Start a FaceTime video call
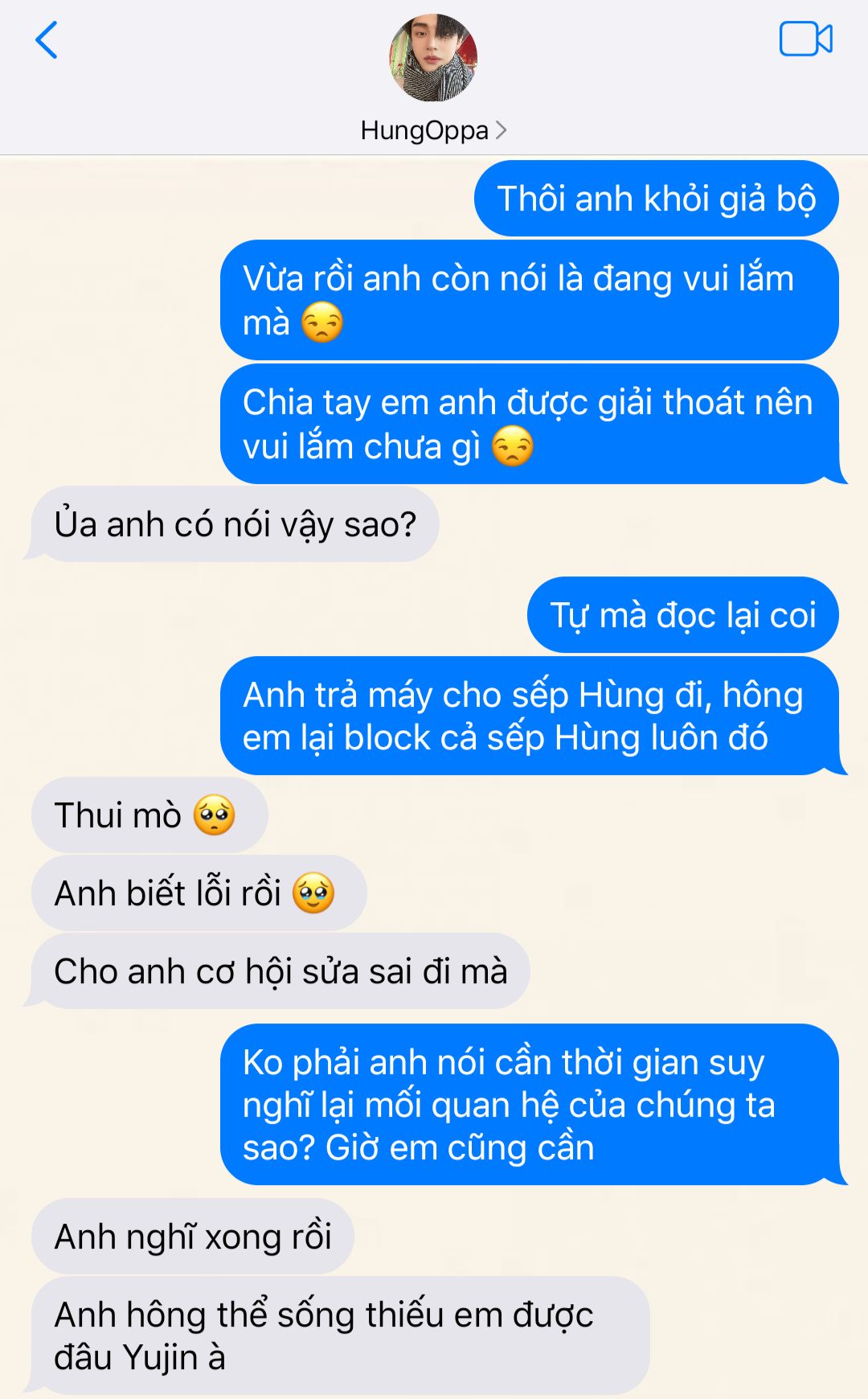 805,39
